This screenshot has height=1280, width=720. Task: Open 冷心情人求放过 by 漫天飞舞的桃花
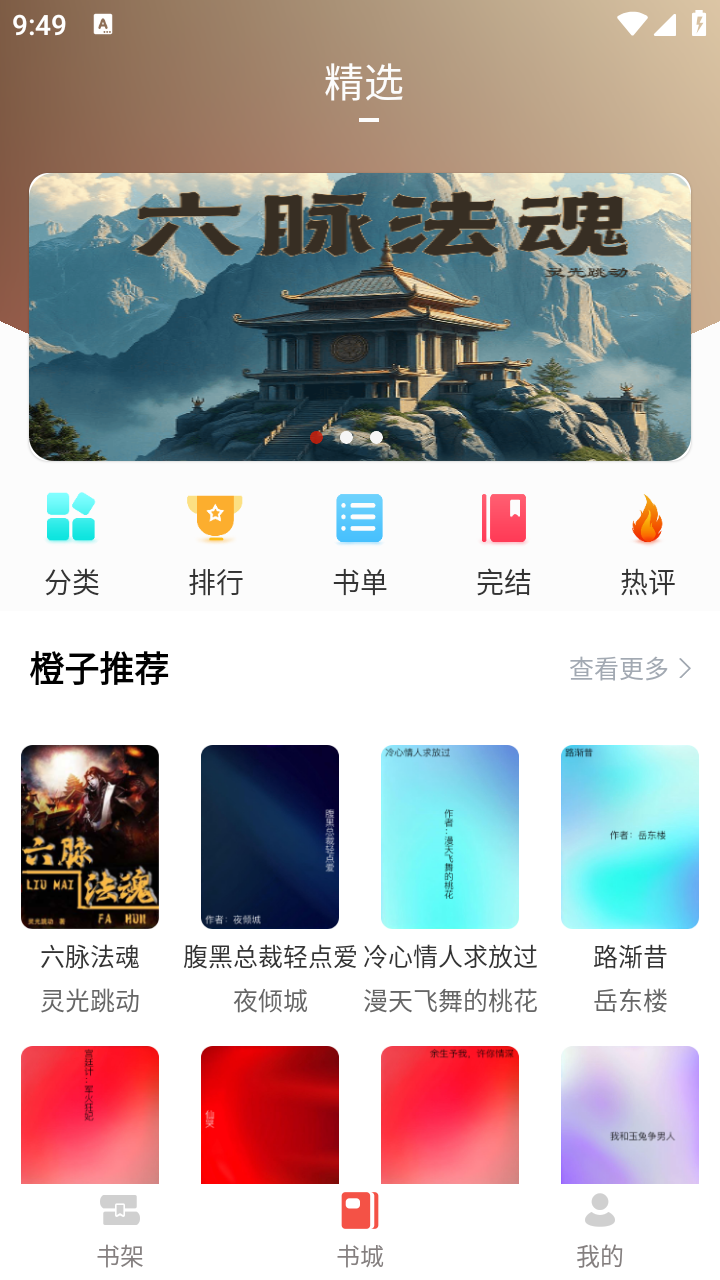coord(450,837)
